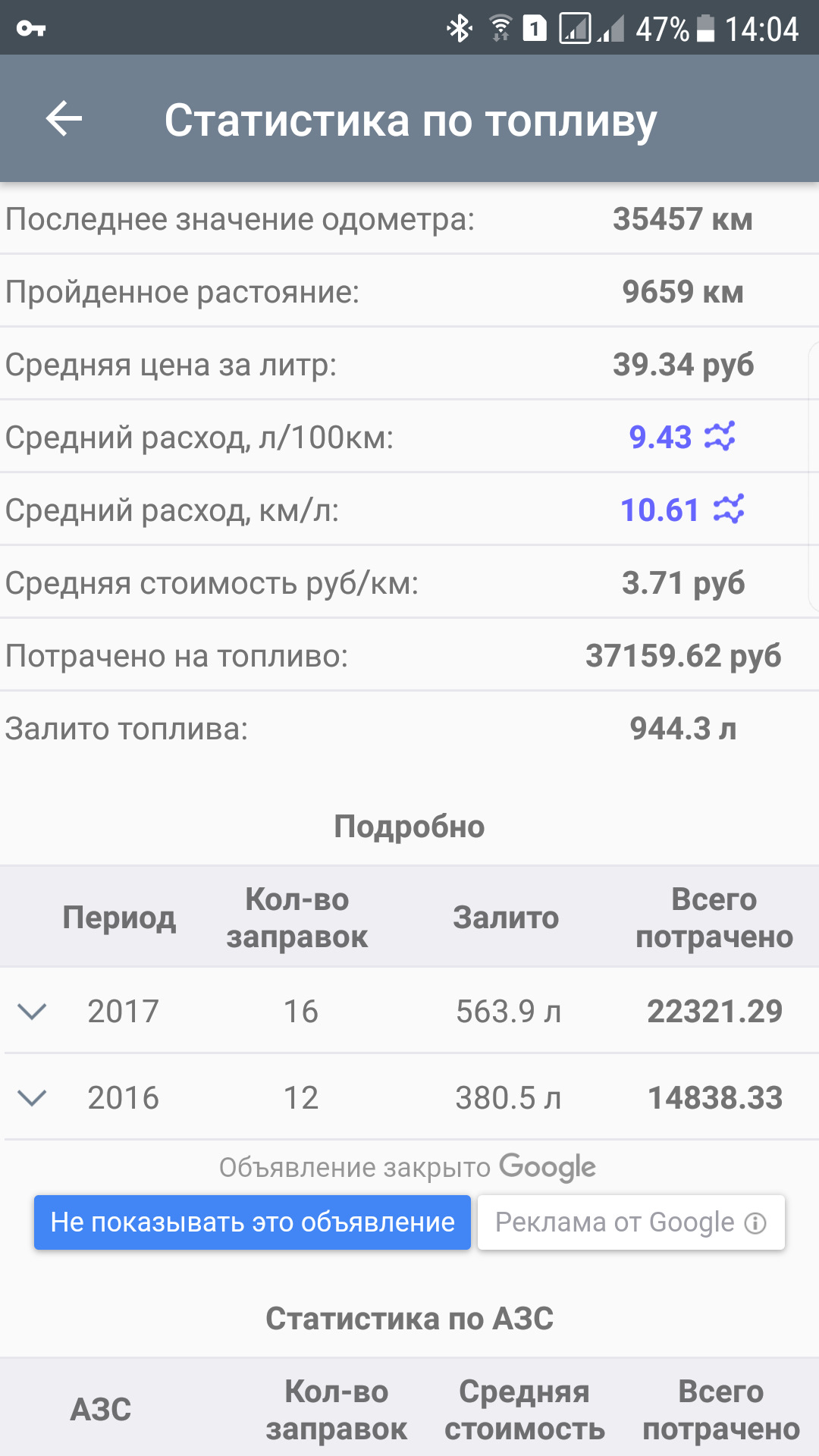Open chart for 9.43 л/100км consumption

coord(719,437)
